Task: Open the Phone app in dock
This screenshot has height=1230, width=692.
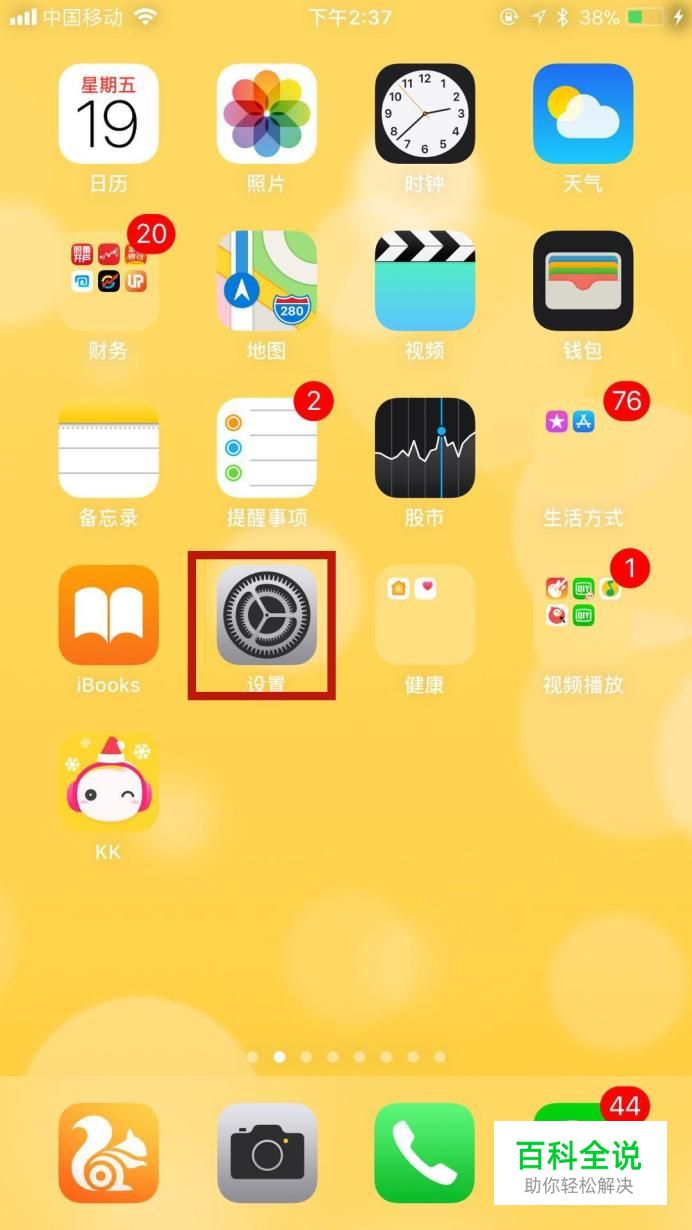Action: pos(424,1153)
